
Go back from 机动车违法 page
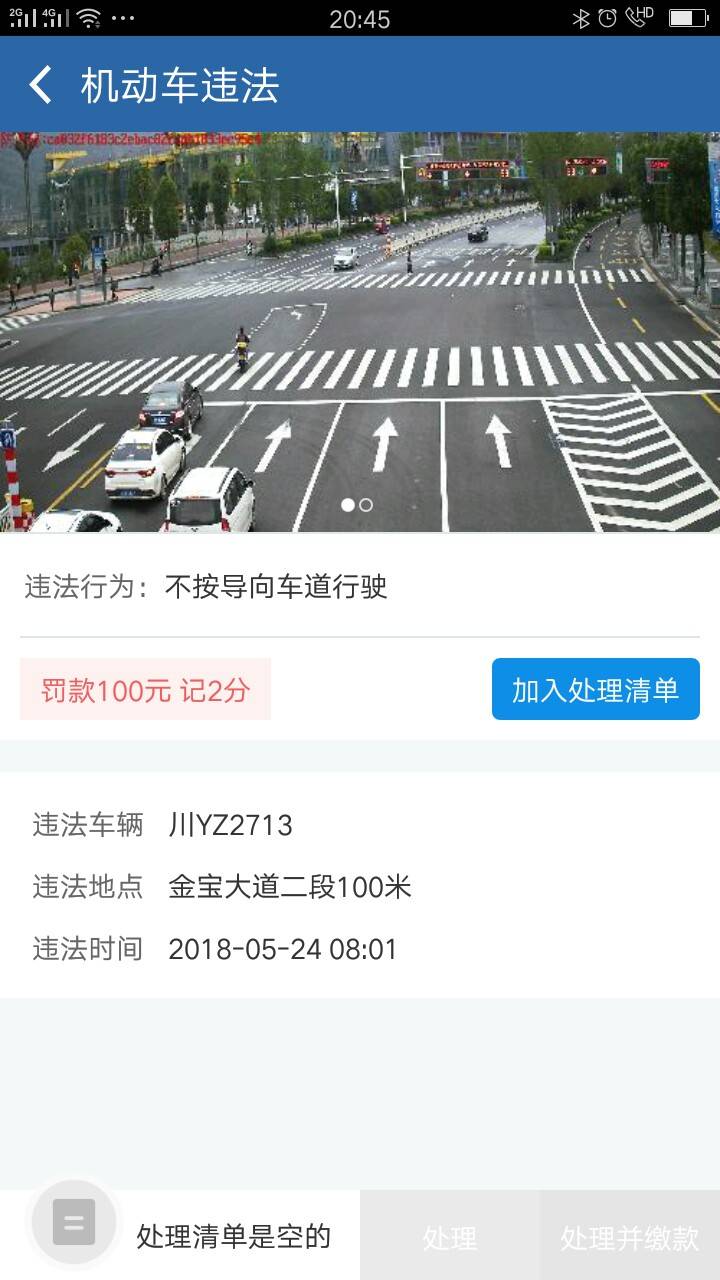(40, 85)
